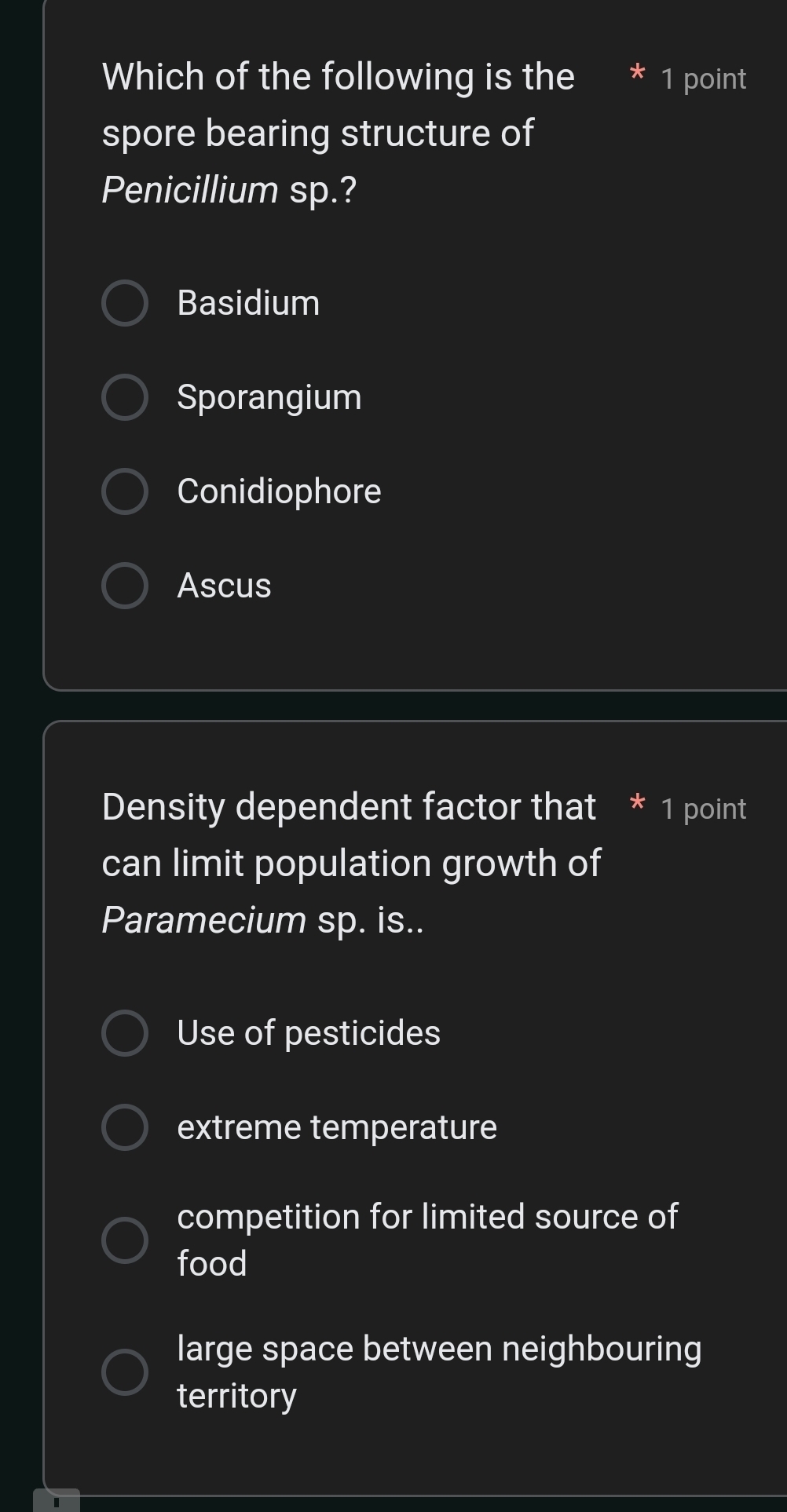The width and height of the screenshot is (787, 1512).
Task: Select large space between neighbouring territory
Action: point(125,1371)
